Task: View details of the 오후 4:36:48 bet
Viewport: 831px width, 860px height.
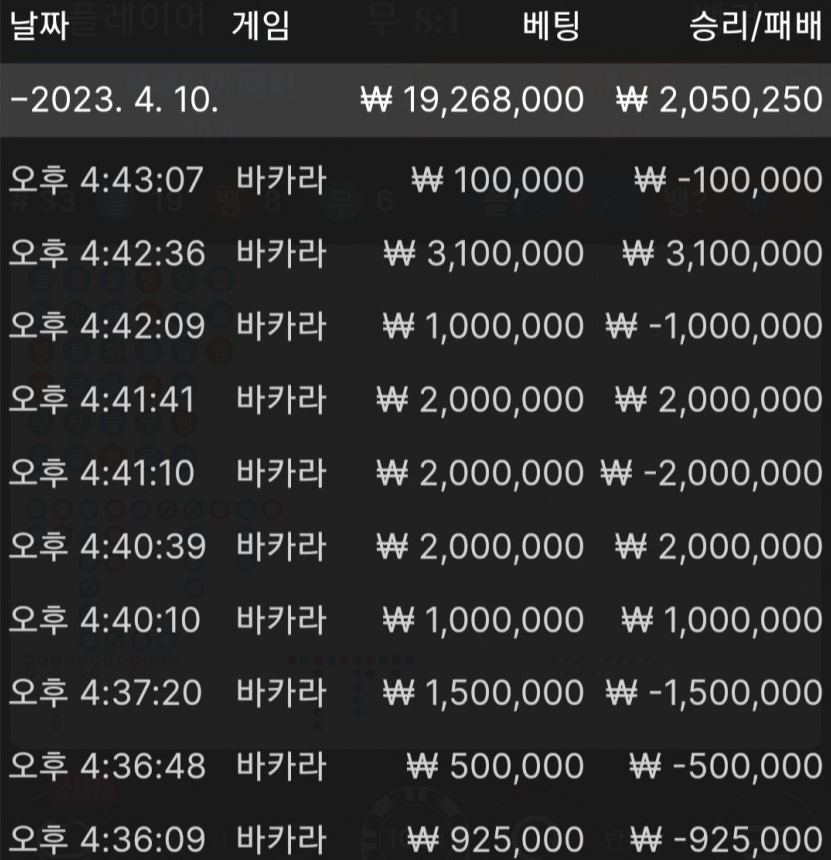Action: click(x=415, y=766)
